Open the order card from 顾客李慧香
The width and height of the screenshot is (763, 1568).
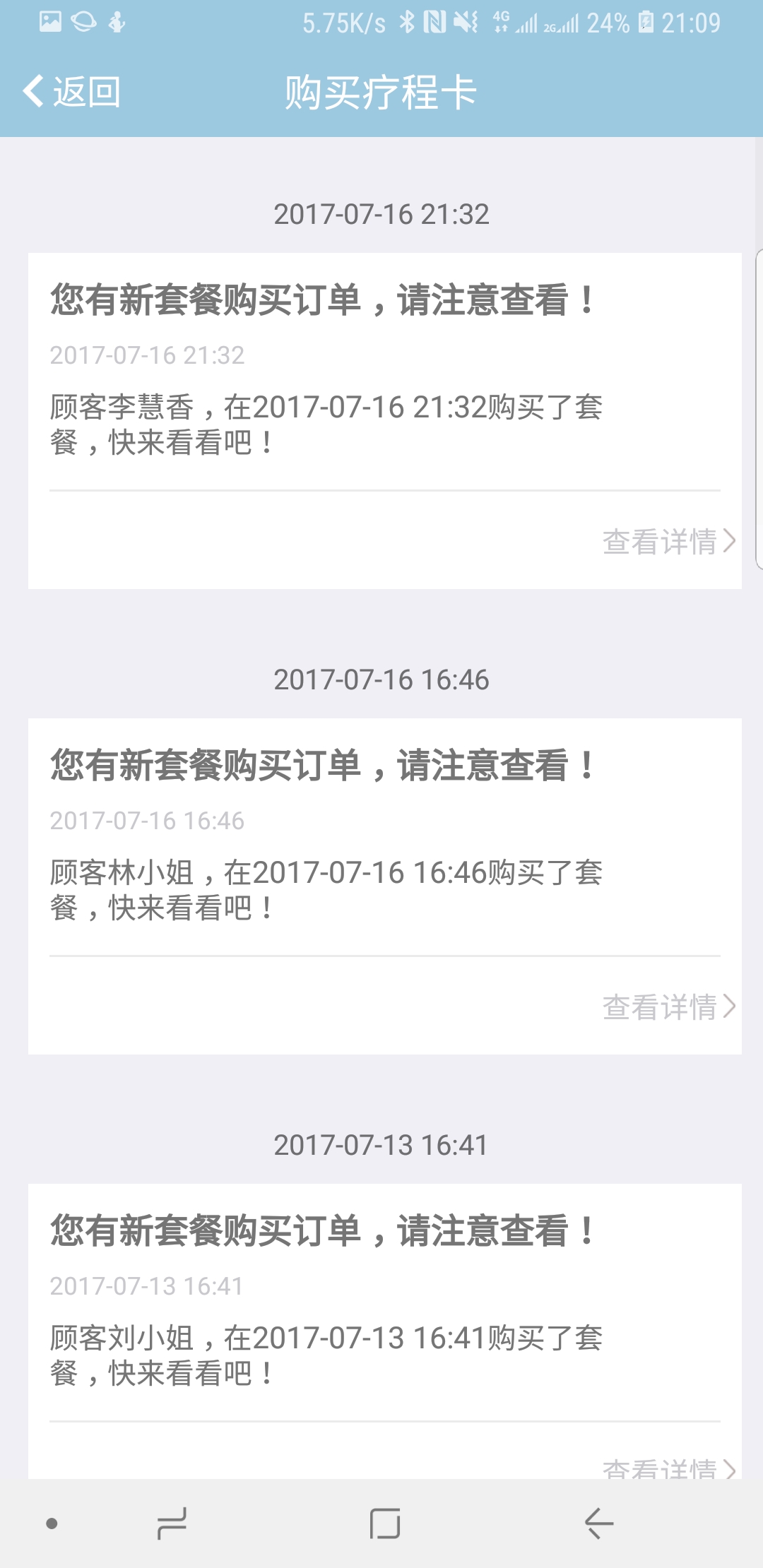[x=385, y=421]
